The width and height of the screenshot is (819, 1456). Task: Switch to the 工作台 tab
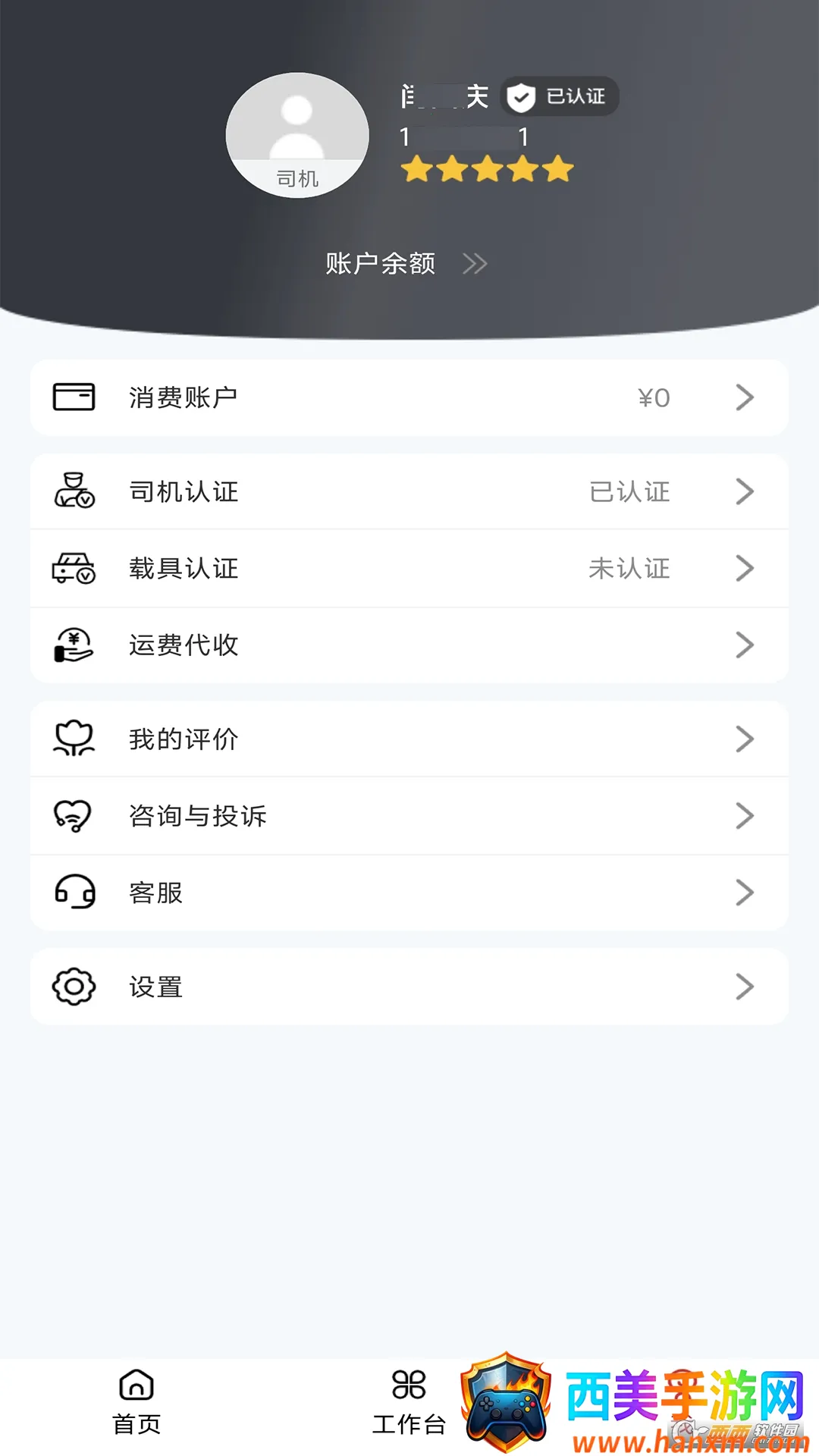pyautogui.click(x=409, y=1401)
